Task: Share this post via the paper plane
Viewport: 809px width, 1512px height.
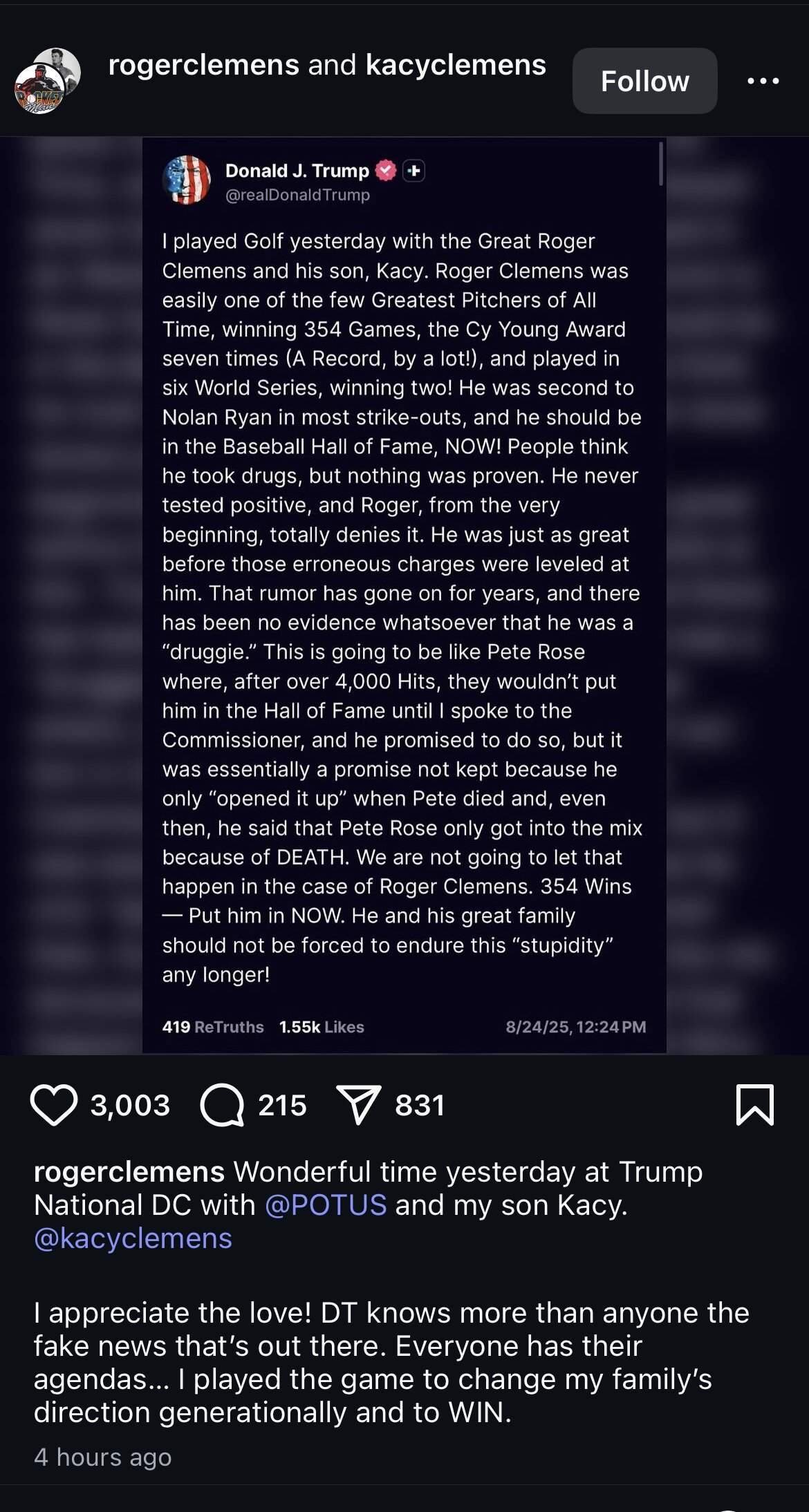Action: [358, 1105]
